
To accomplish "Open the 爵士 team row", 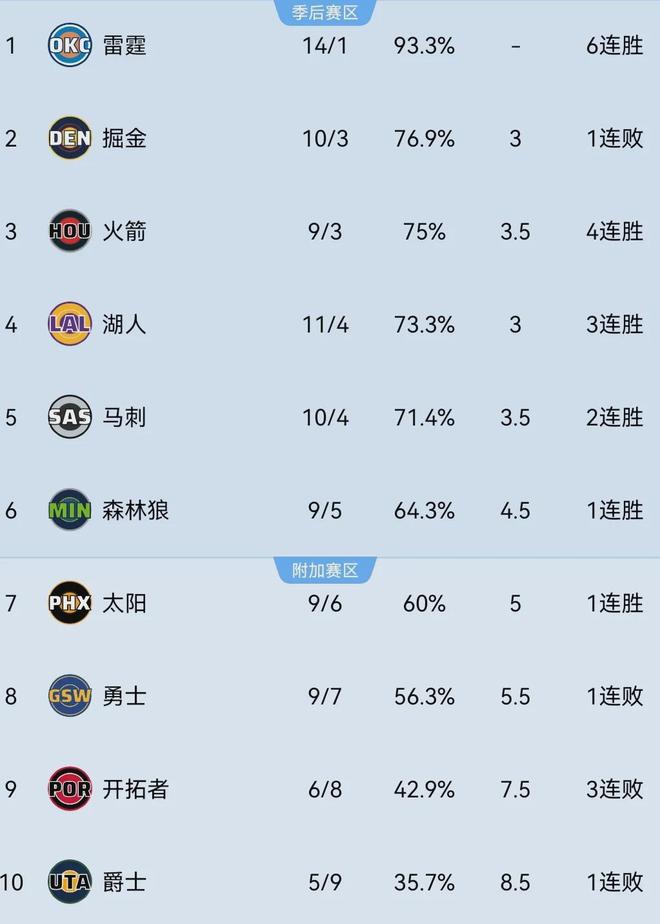I will click(125, 882).
